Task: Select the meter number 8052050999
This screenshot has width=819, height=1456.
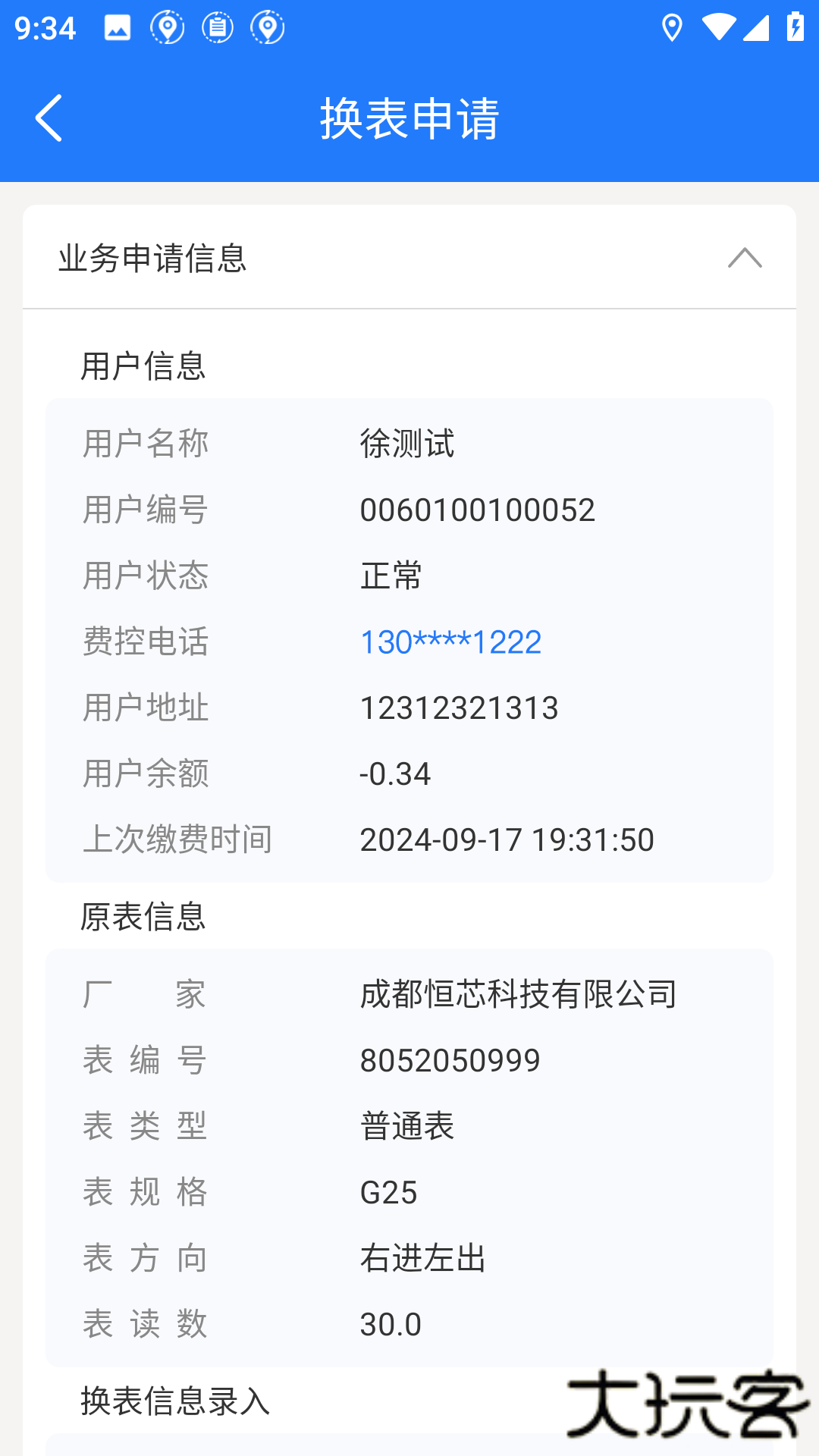Action: 450,1059
